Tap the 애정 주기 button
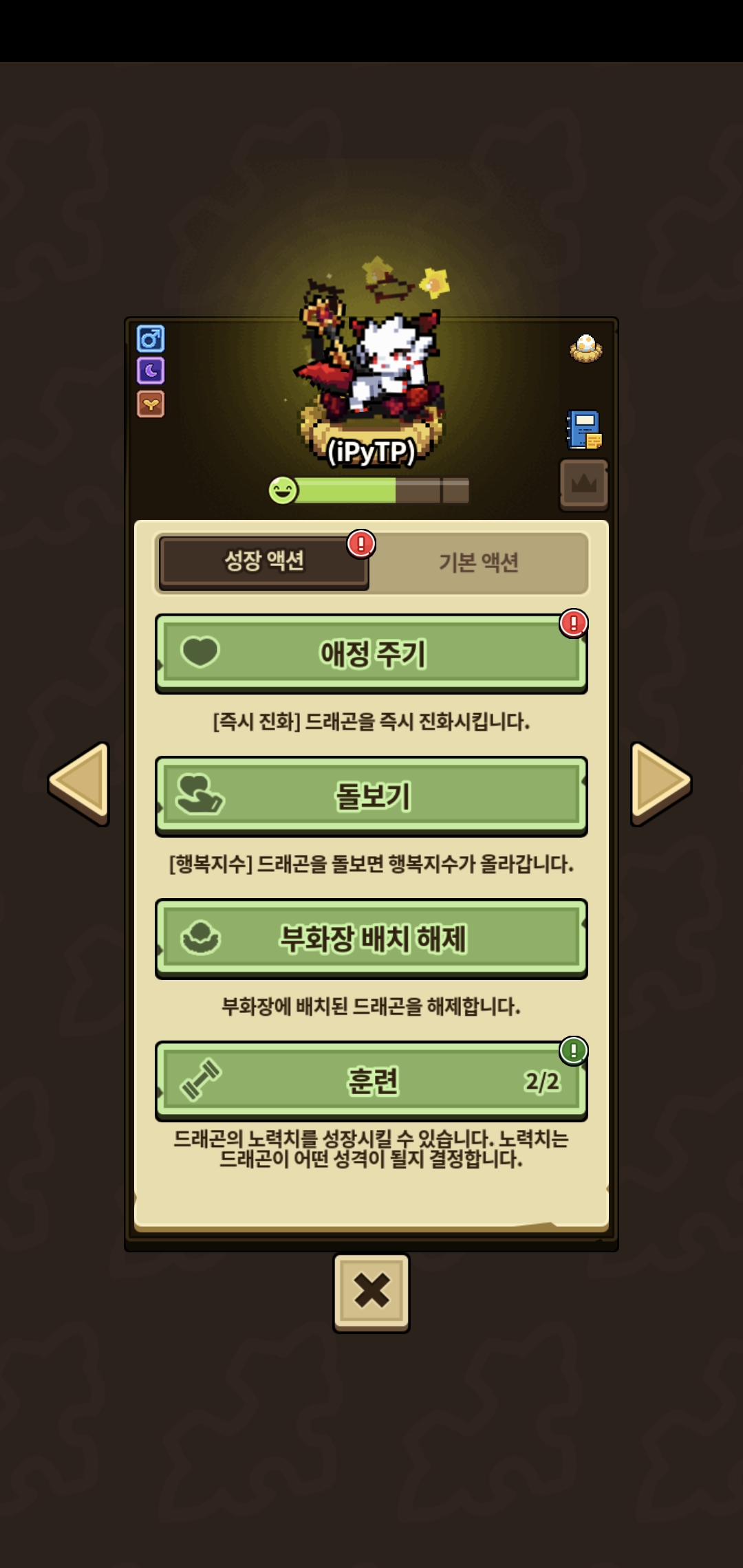The width and height of the screenshot is (743, 1568). coord(371,653)
